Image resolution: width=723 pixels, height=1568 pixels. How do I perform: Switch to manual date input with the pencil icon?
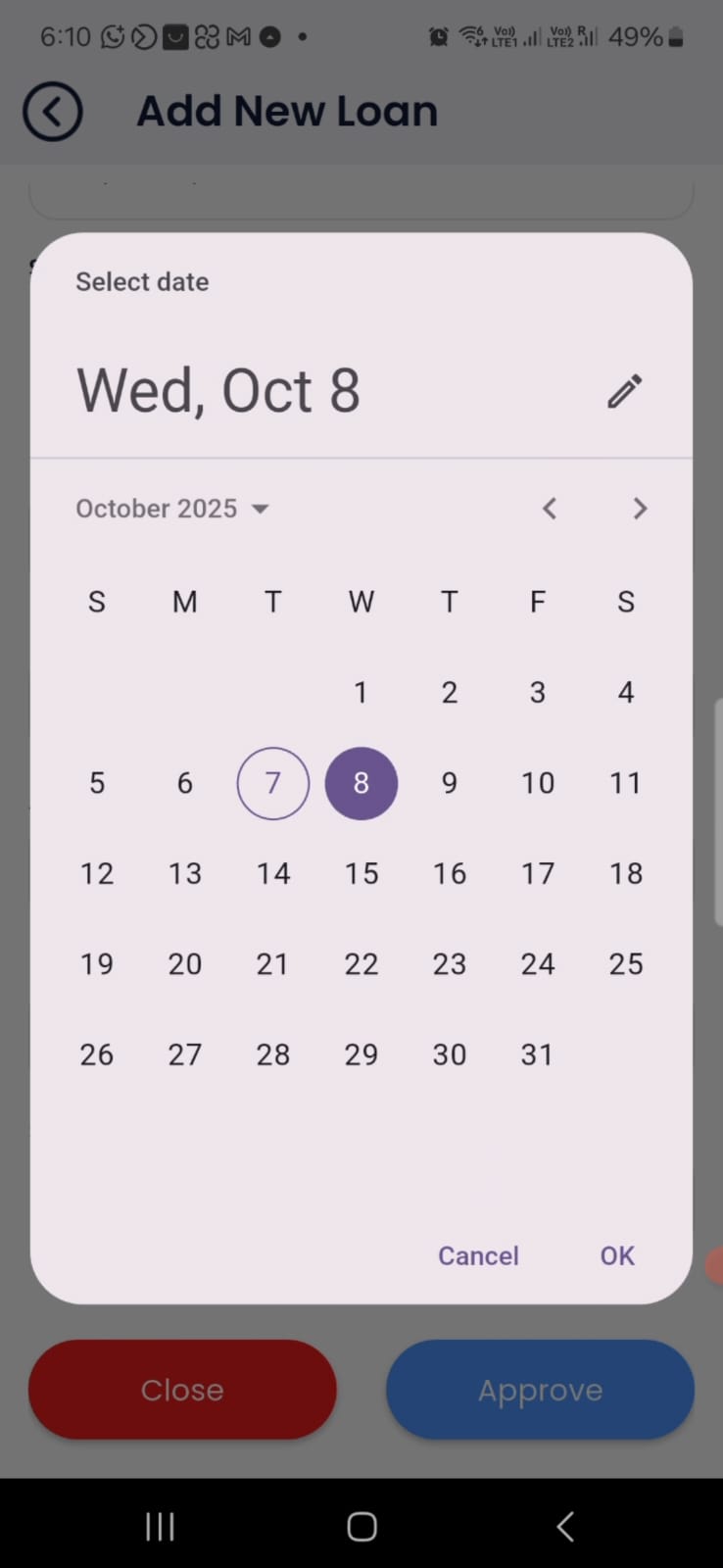[624, 391]
